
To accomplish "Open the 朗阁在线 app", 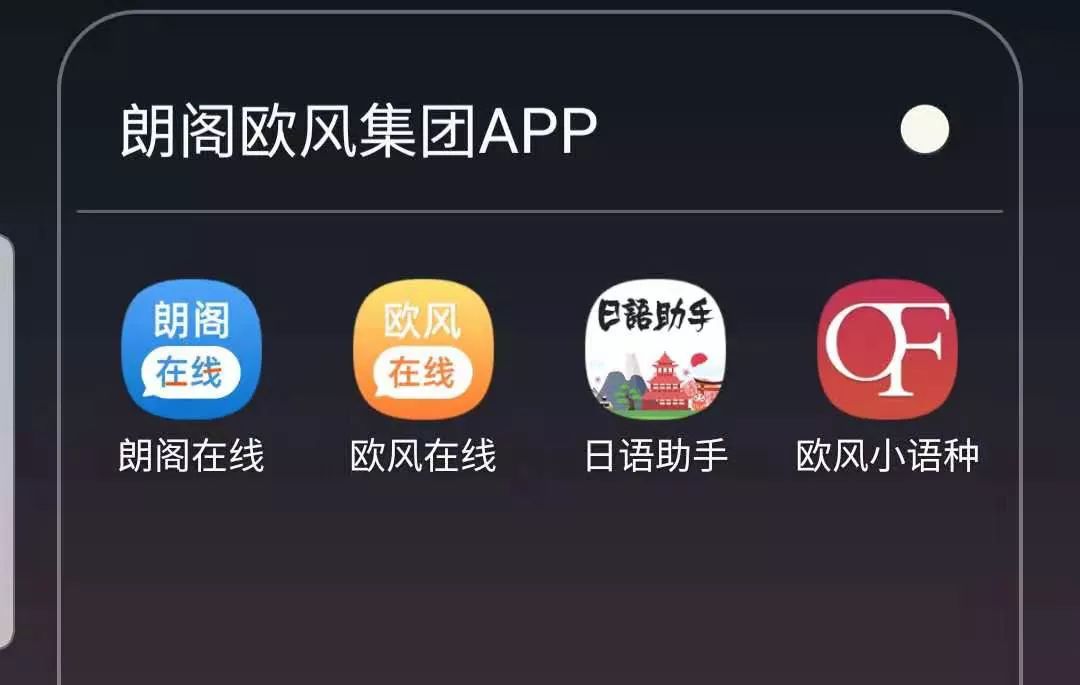I will tap(191, 349).
